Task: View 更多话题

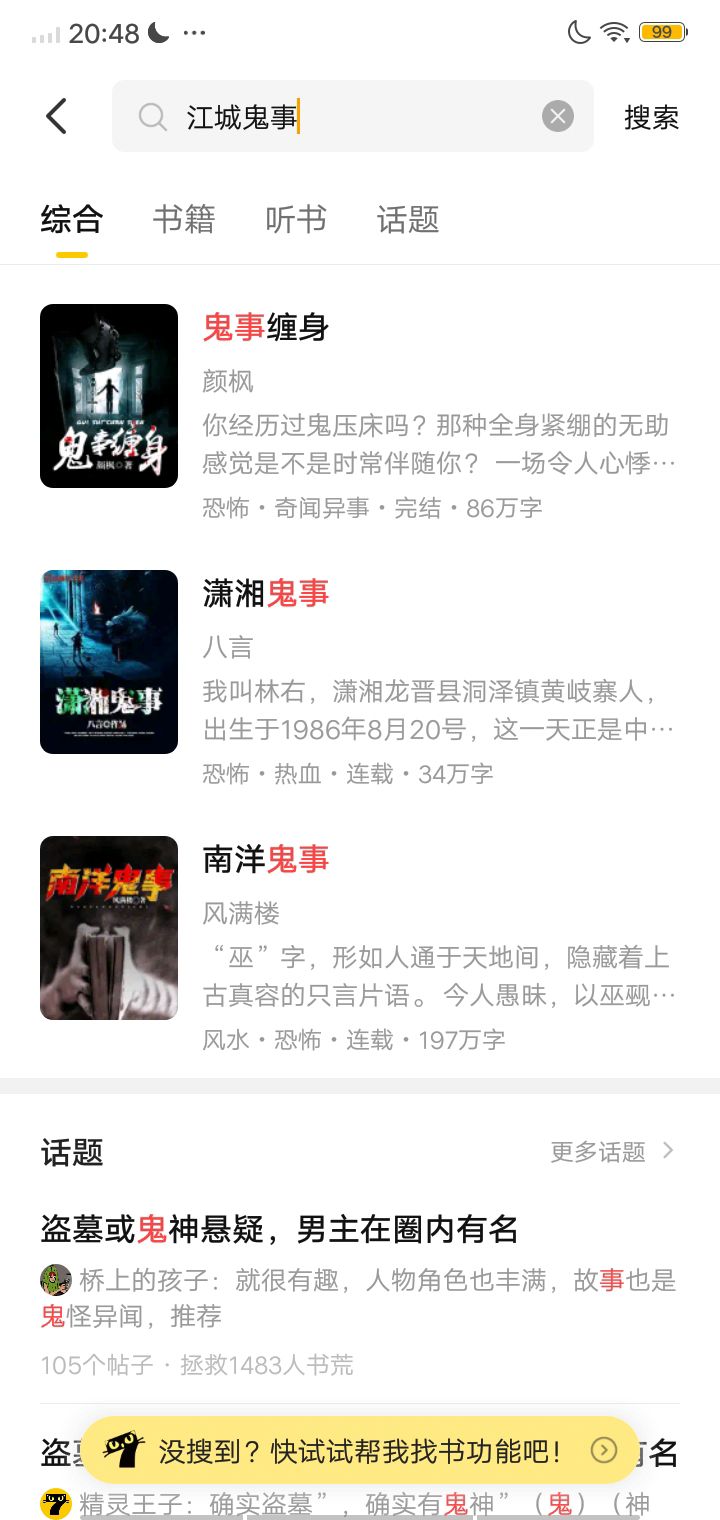Action: (612, 1152)
